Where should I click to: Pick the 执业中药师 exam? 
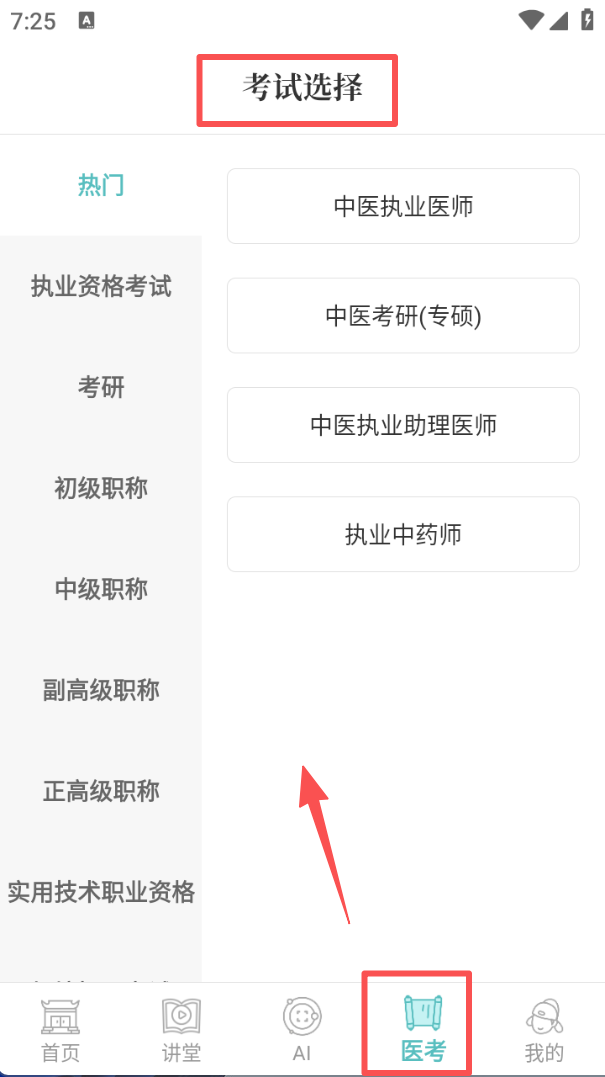tap(403, 534)
